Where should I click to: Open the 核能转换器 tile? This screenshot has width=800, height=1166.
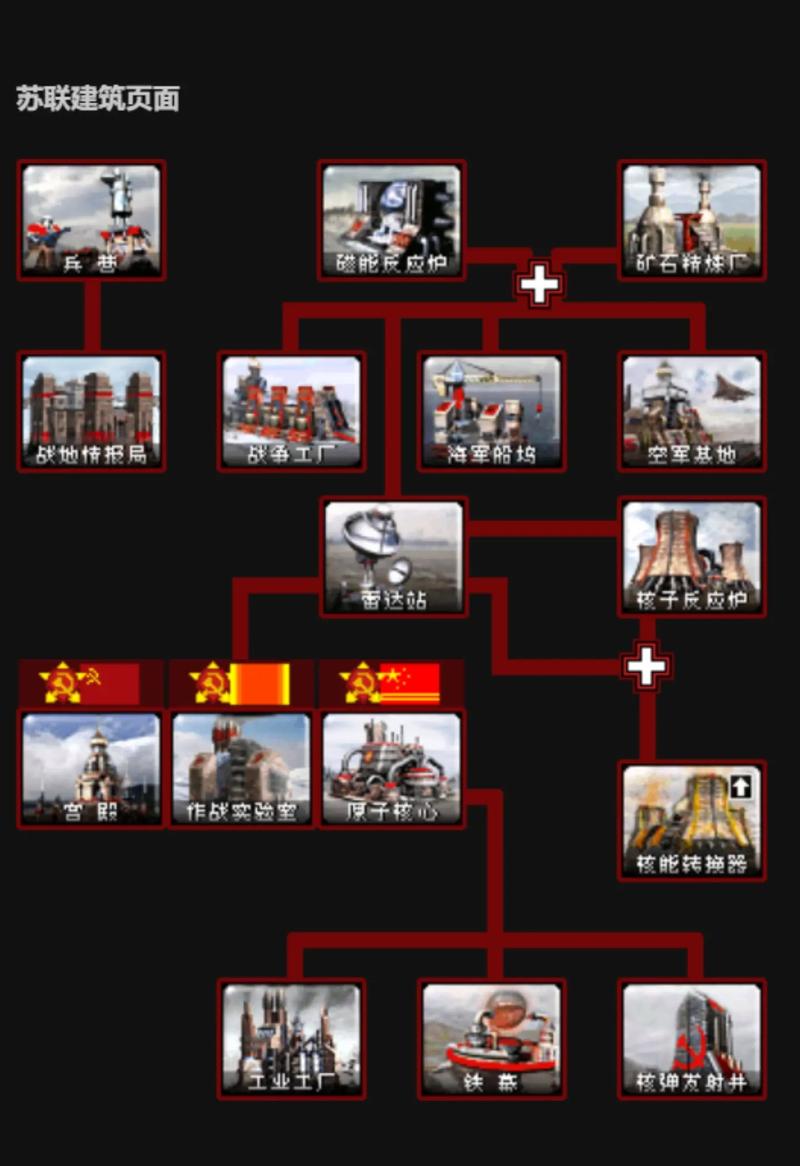coord(692,821)
